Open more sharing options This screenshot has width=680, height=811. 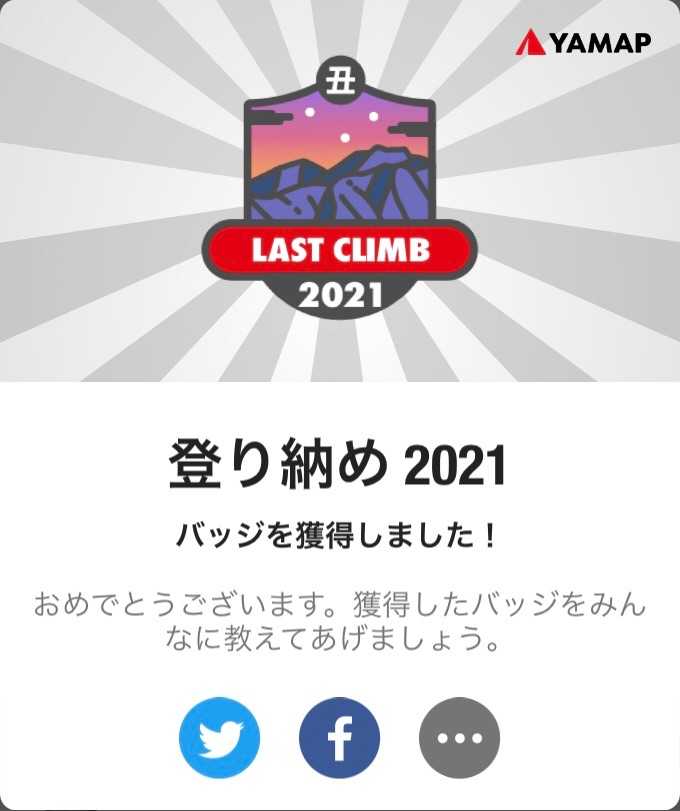click(459, 738)
